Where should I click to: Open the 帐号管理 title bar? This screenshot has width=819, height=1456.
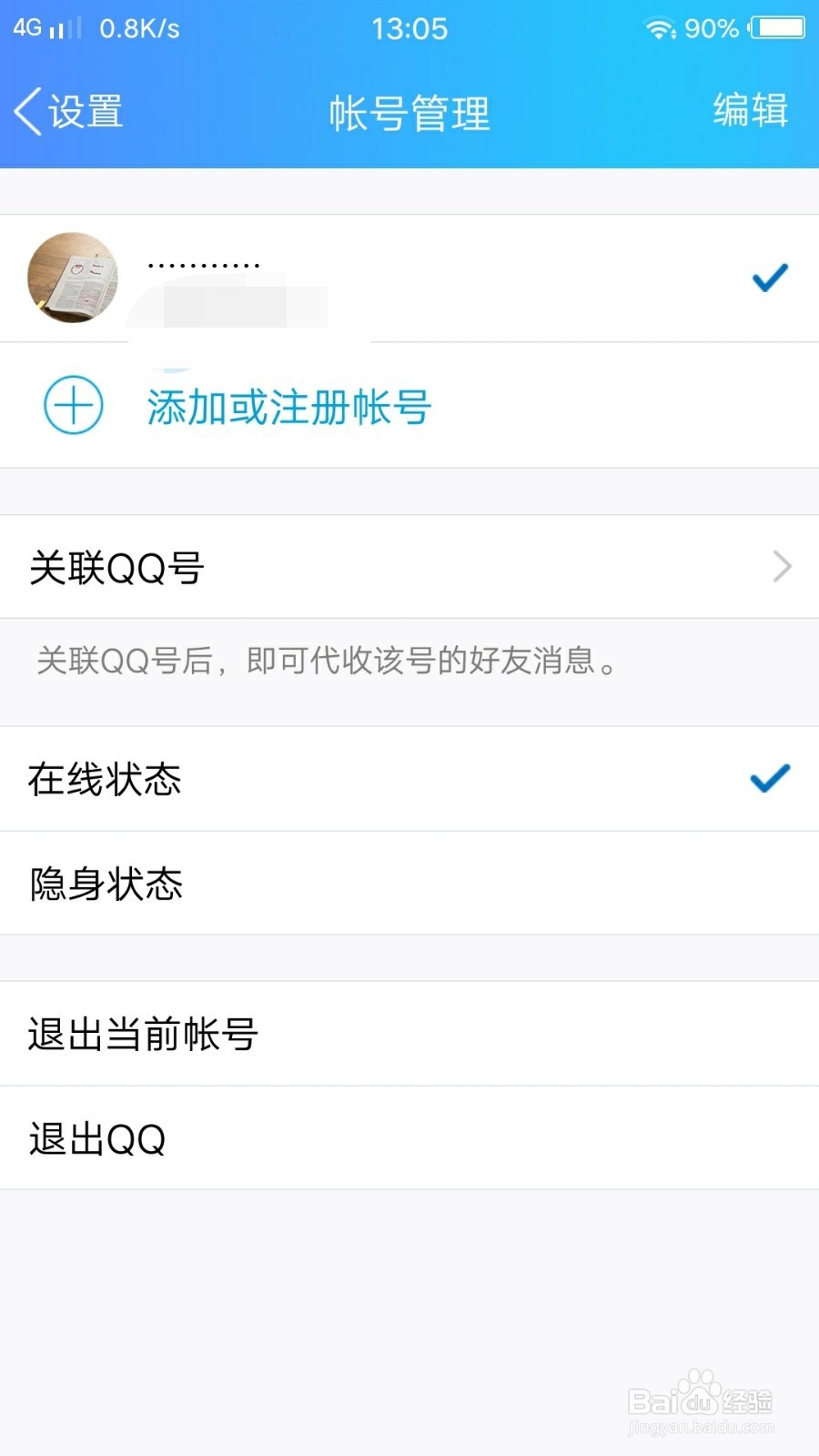409,111
